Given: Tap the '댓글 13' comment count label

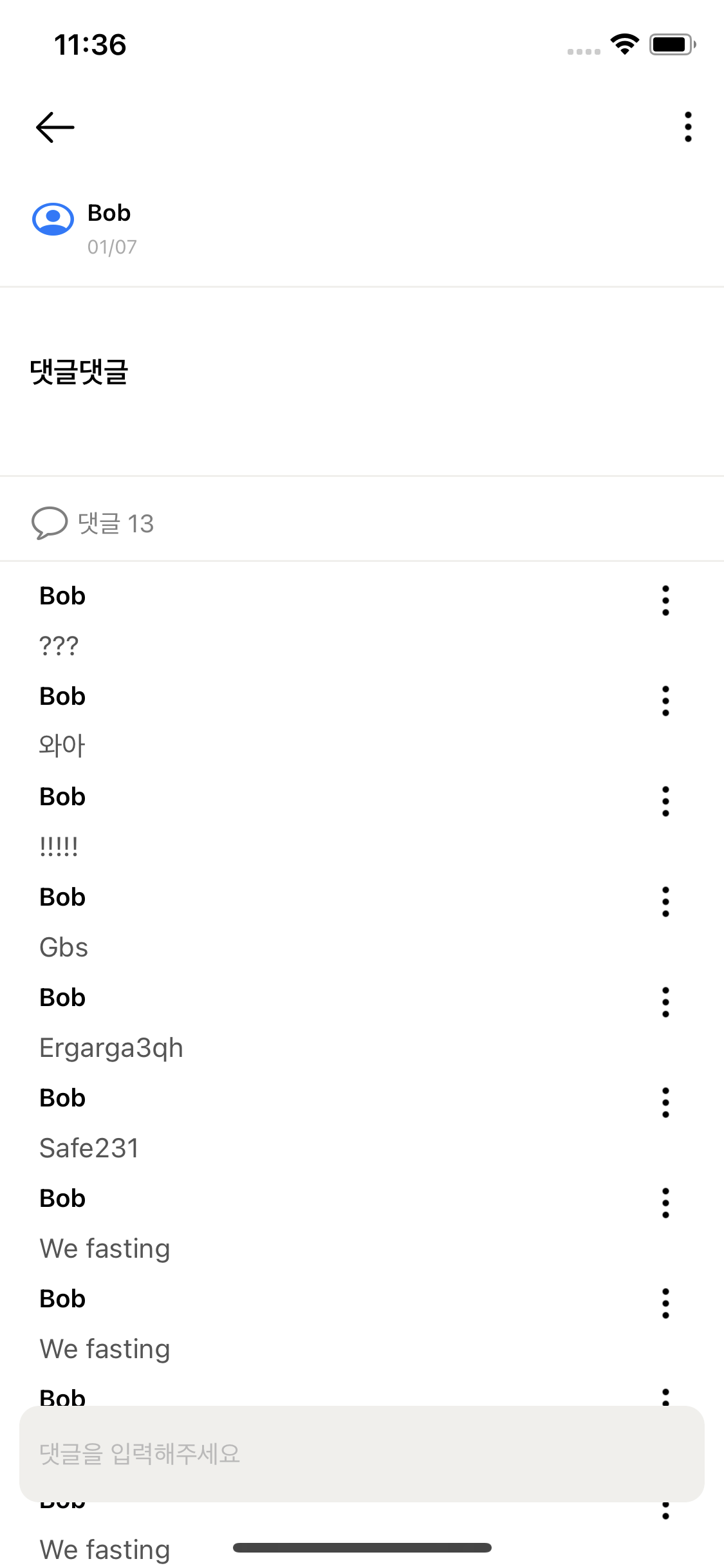Looking at the screenshot, I should (116, 523).
